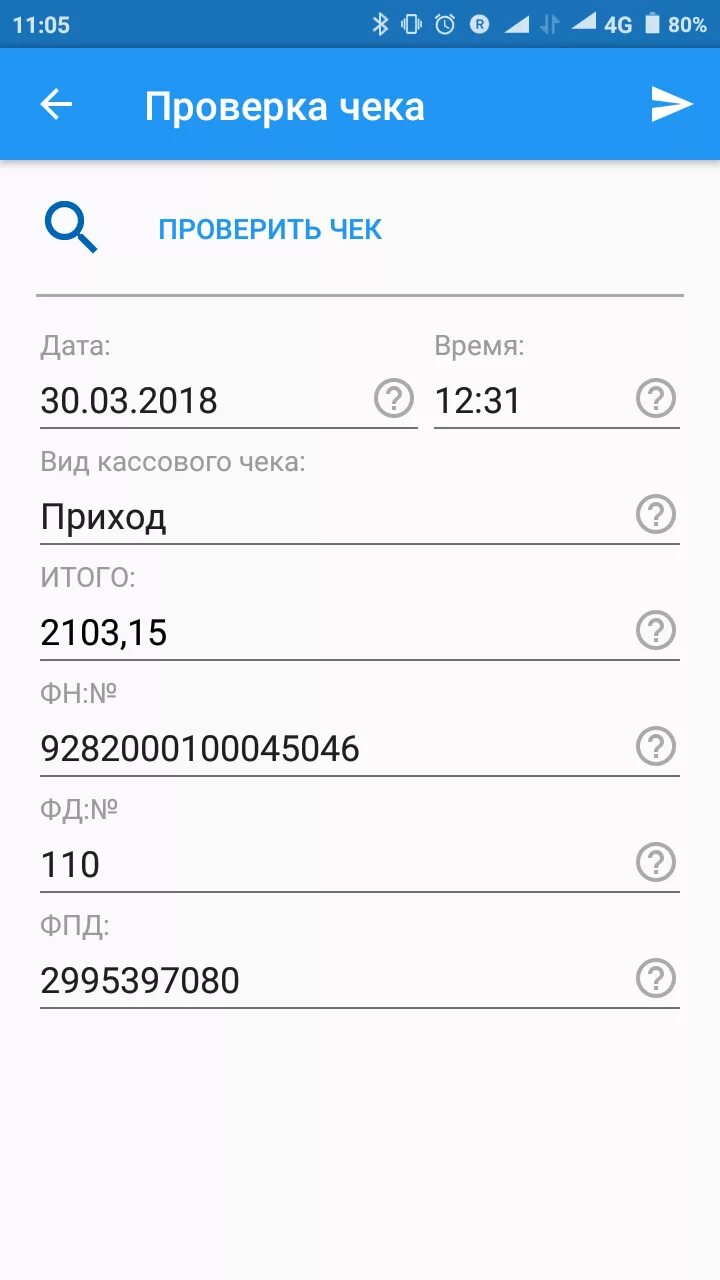Edit the ФПД field
Image resolution: width=720 pixels, height=1280 pixels.
point(330,981)
